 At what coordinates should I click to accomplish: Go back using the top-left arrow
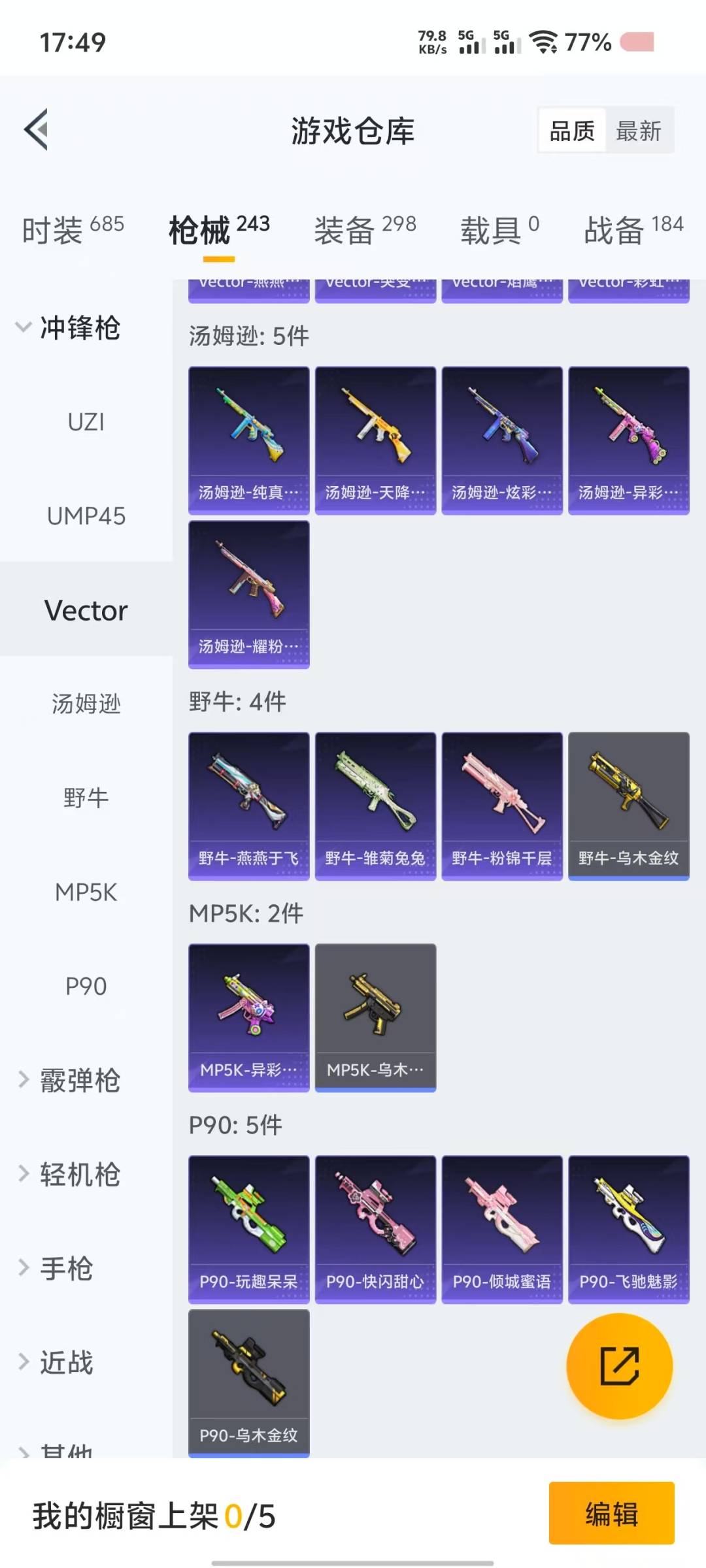(37, 129)
